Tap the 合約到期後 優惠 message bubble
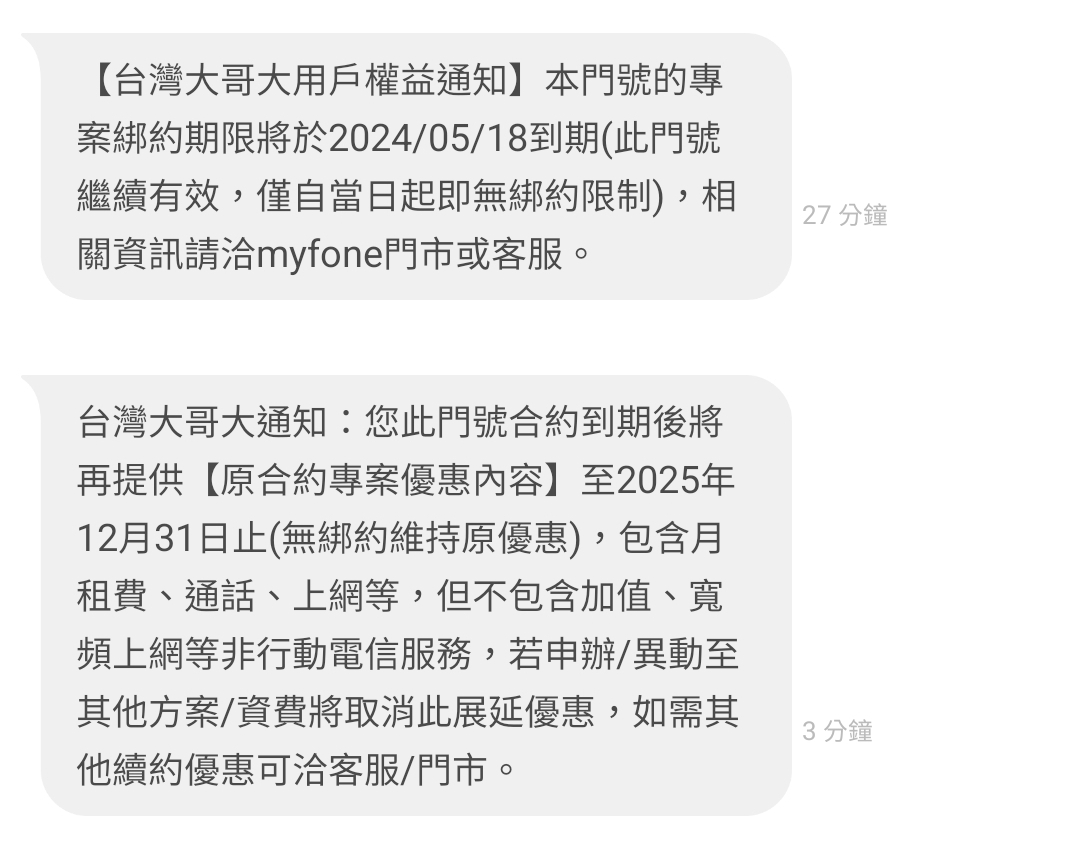Image resolution: width=1080 pixels, height=849 pixels. pyautogui.click(x=415, y=595)
